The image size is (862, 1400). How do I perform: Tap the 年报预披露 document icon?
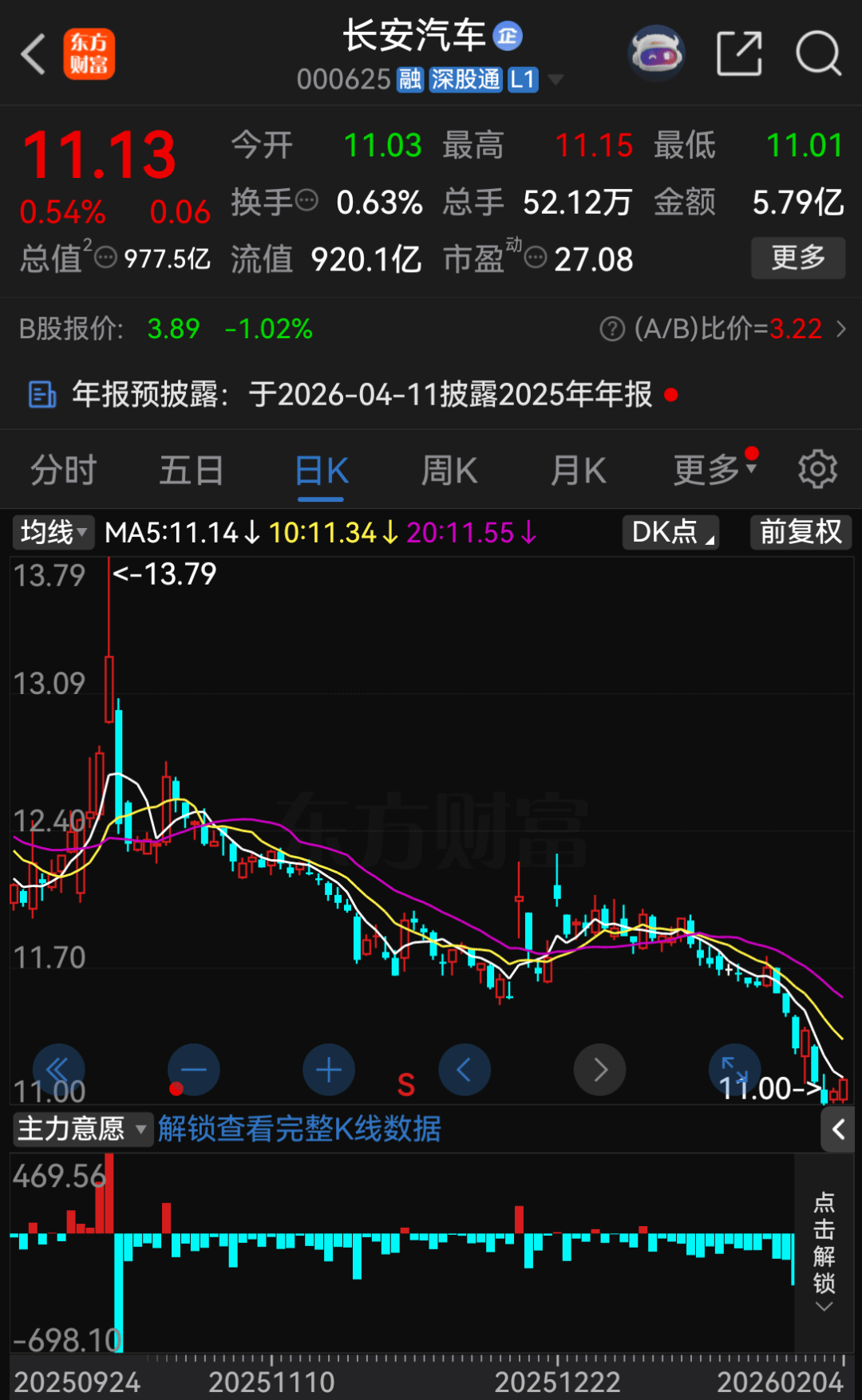click(42, 394)
